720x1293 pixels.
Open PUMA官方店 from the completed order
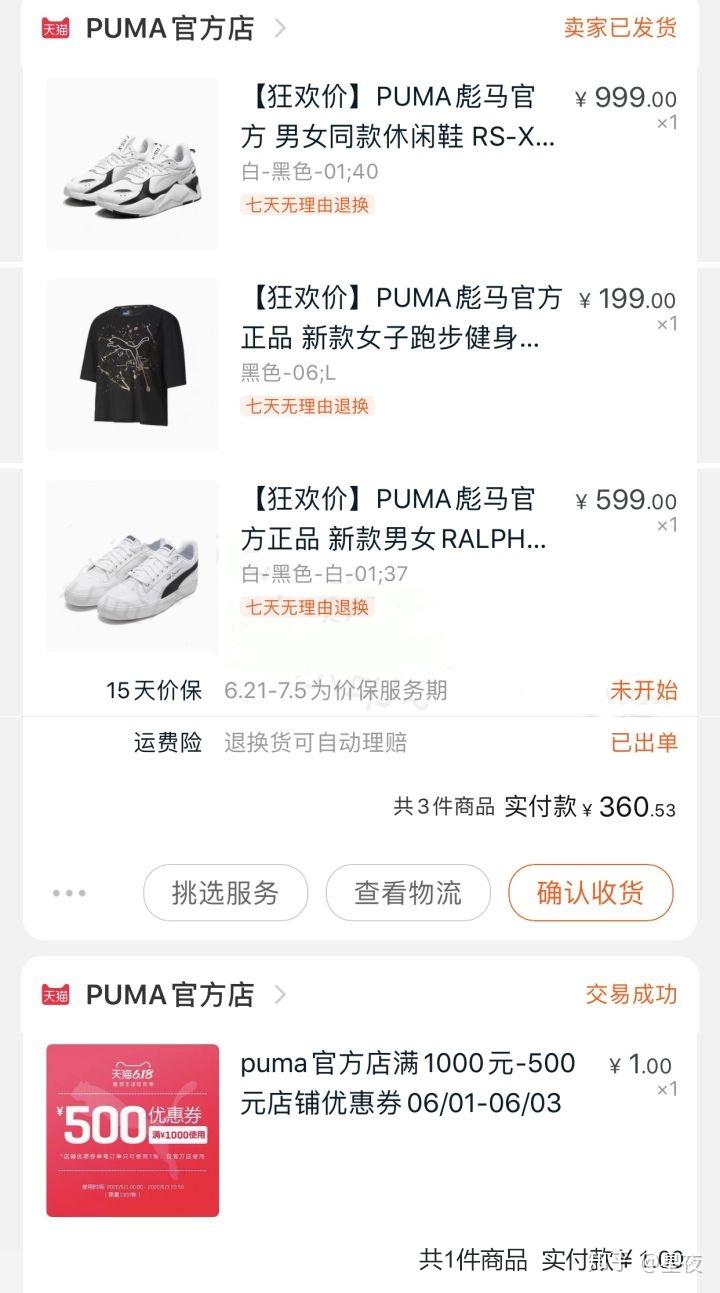170,995
